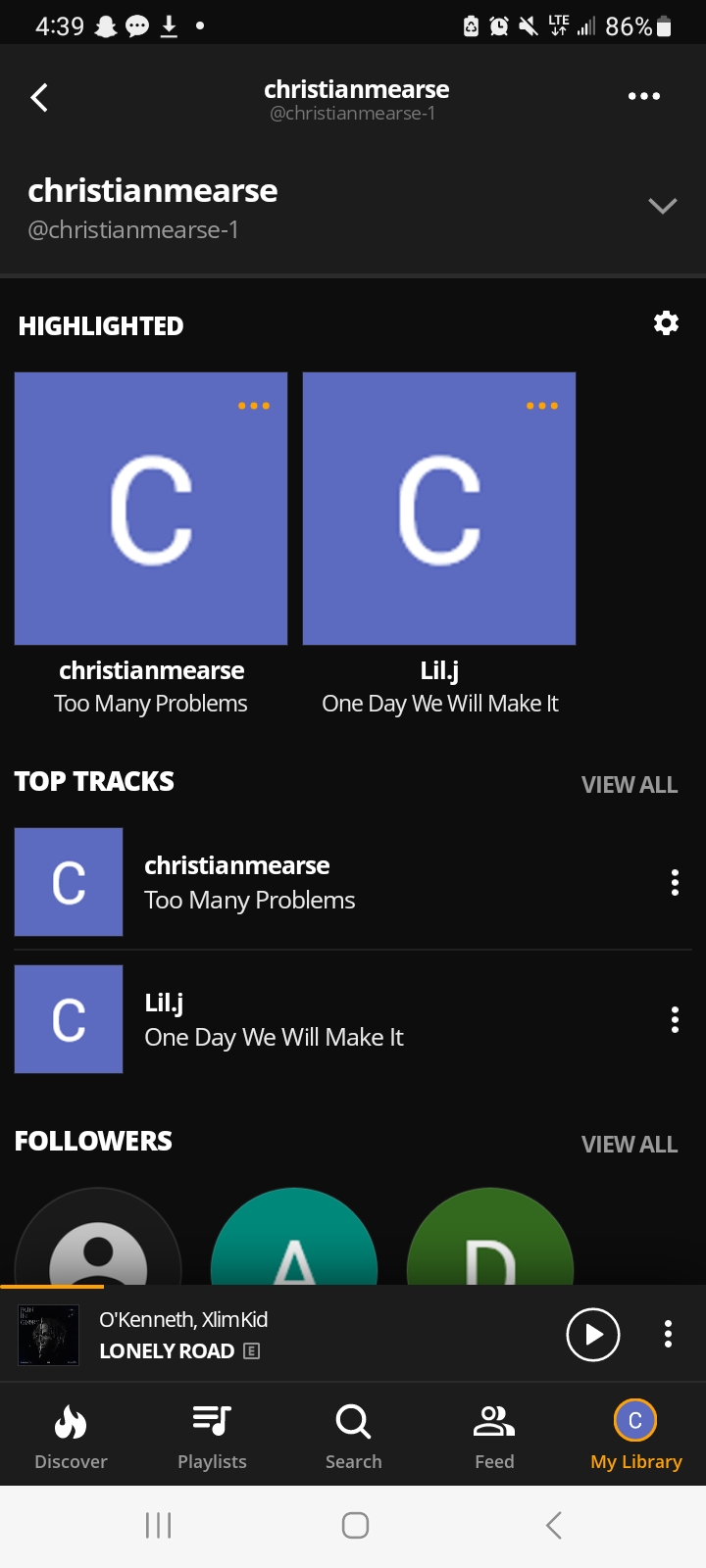Screen dimensions: 706x1568
Task: View all top tracks
Action: pos(629,785)
